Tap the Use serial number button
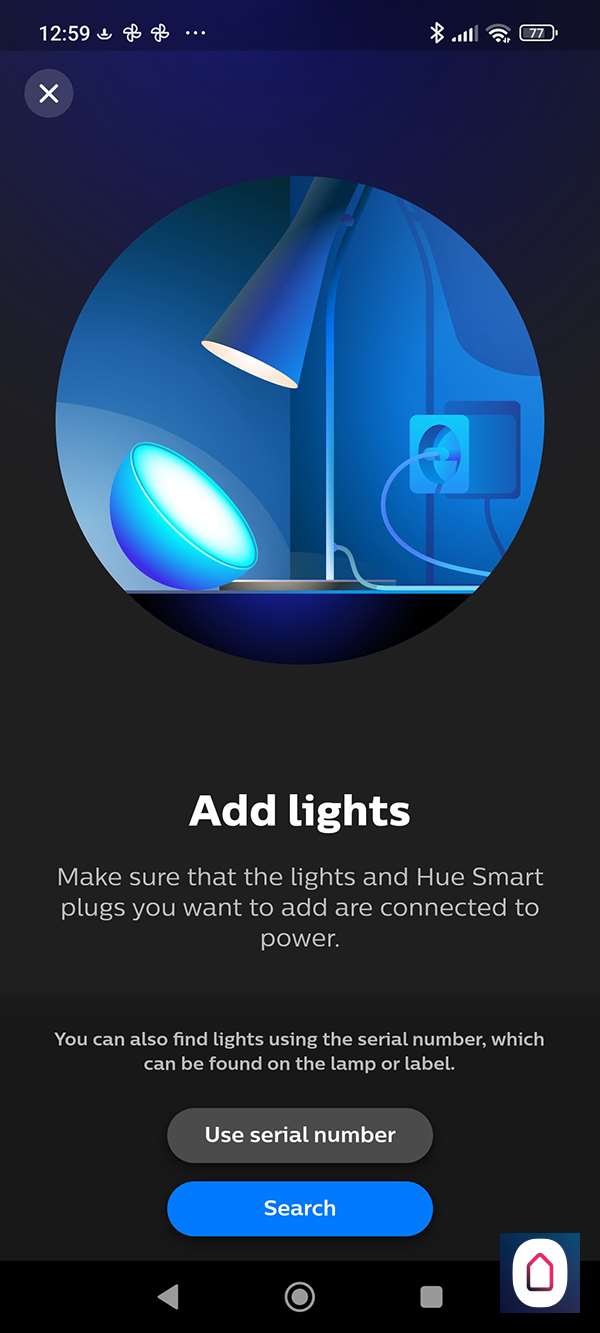 tap(300, 1135)
